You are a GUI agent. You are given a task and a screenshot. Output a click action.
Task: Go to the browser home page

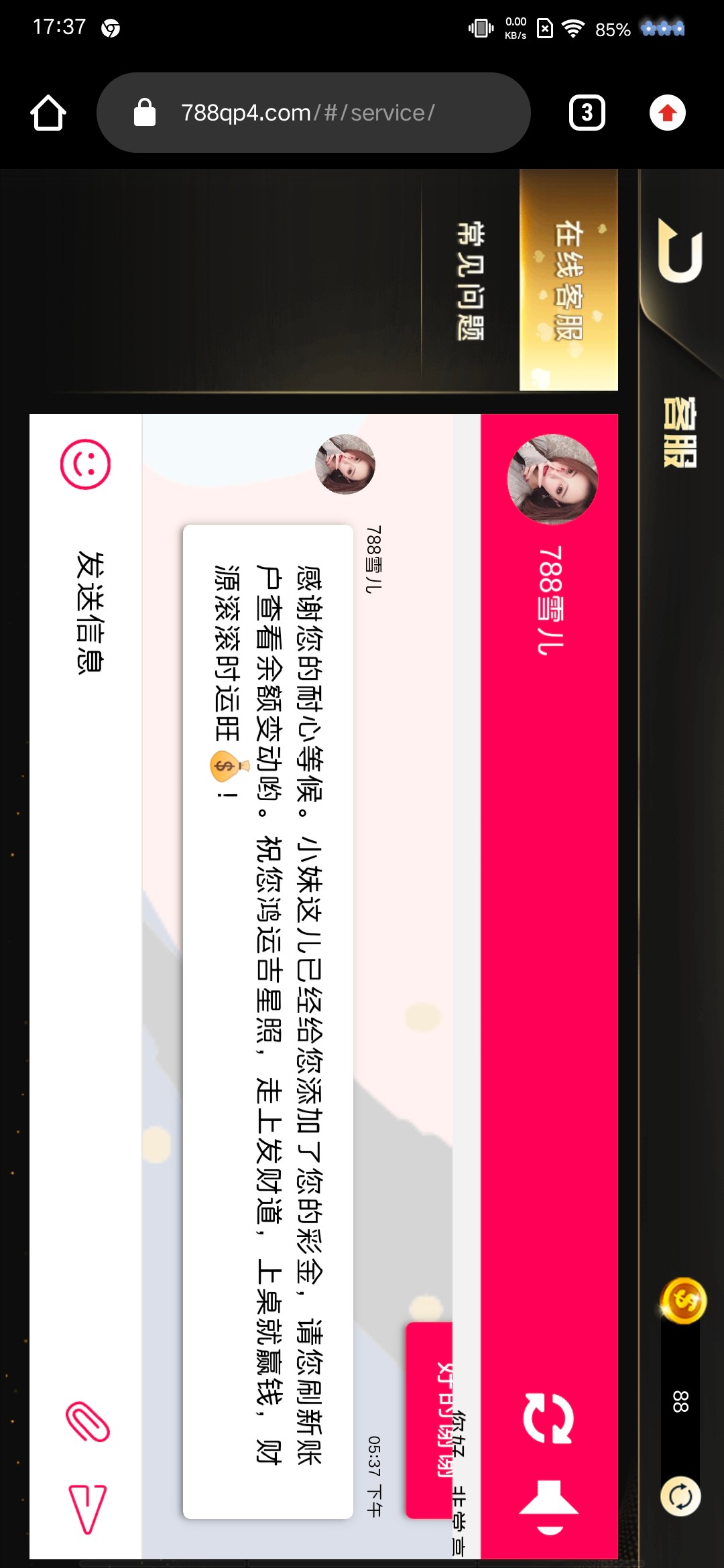(x=48, y=113)
